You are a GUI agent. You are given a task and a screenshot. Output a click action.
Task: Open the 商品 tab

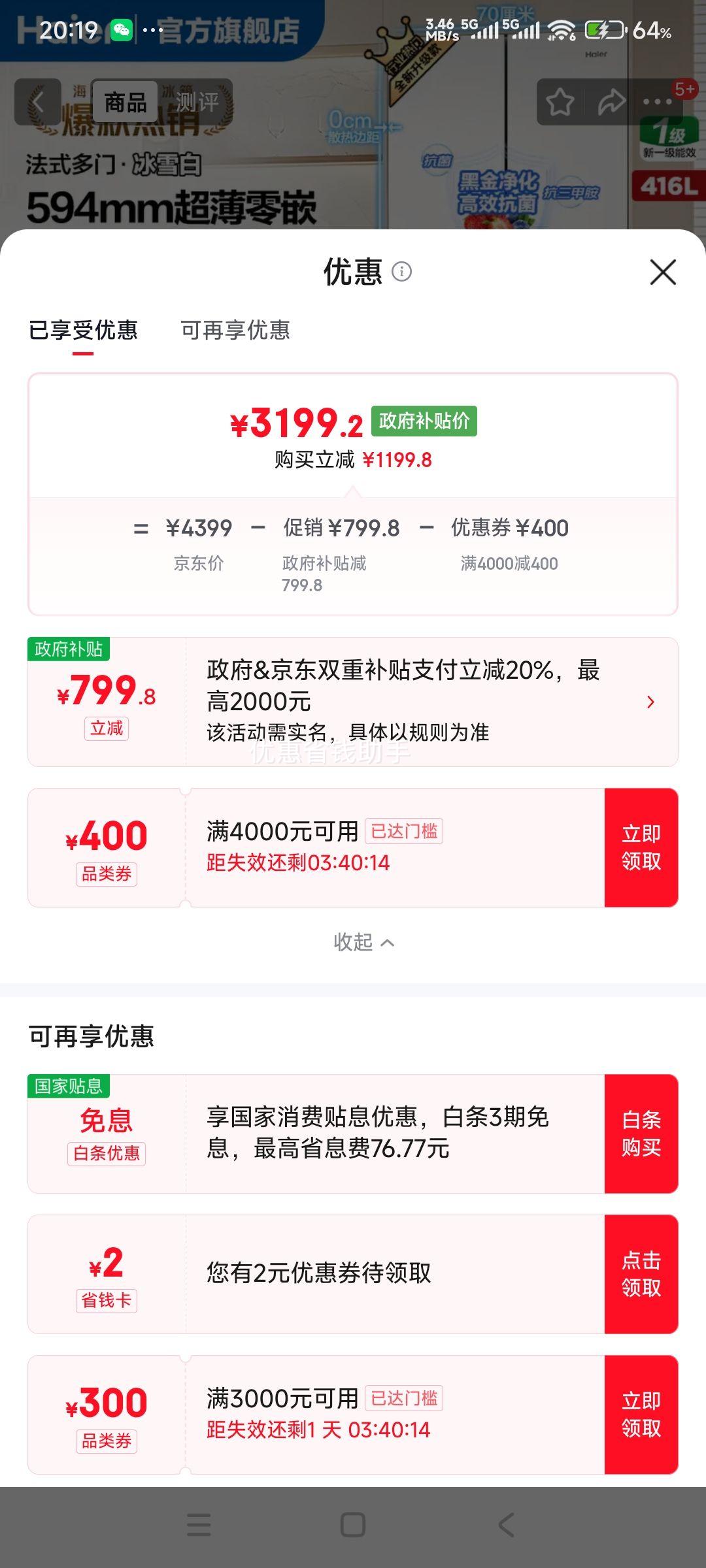point(124,101)
